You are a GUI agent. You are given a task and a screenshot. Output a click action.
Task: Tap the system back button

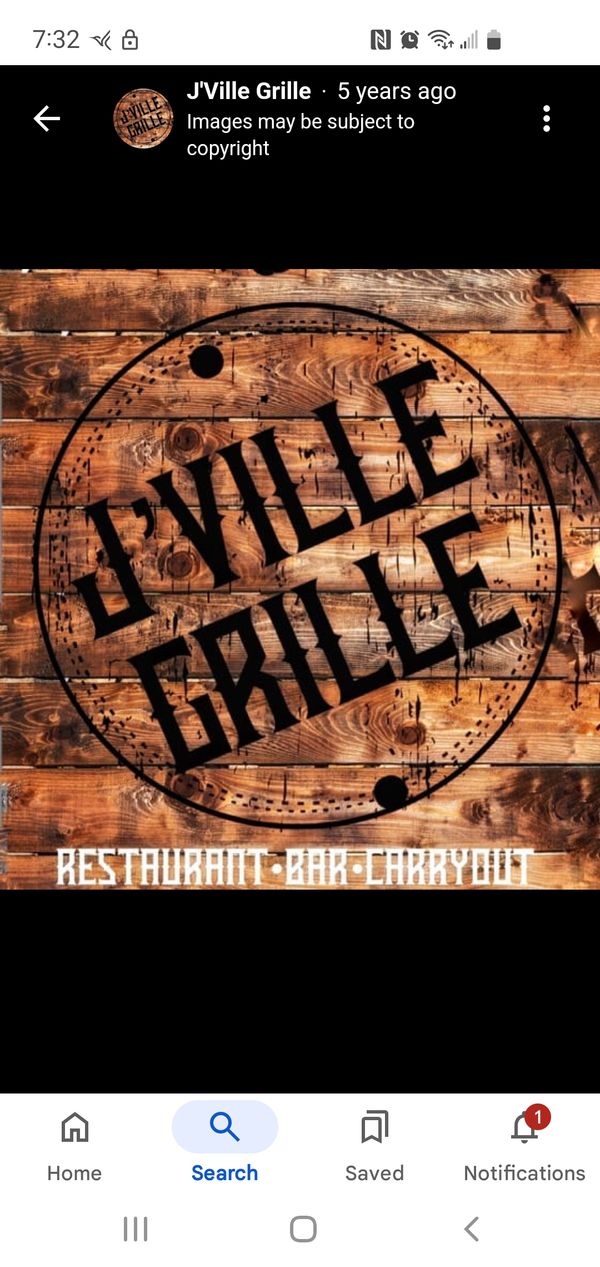tap(472, 1229)
